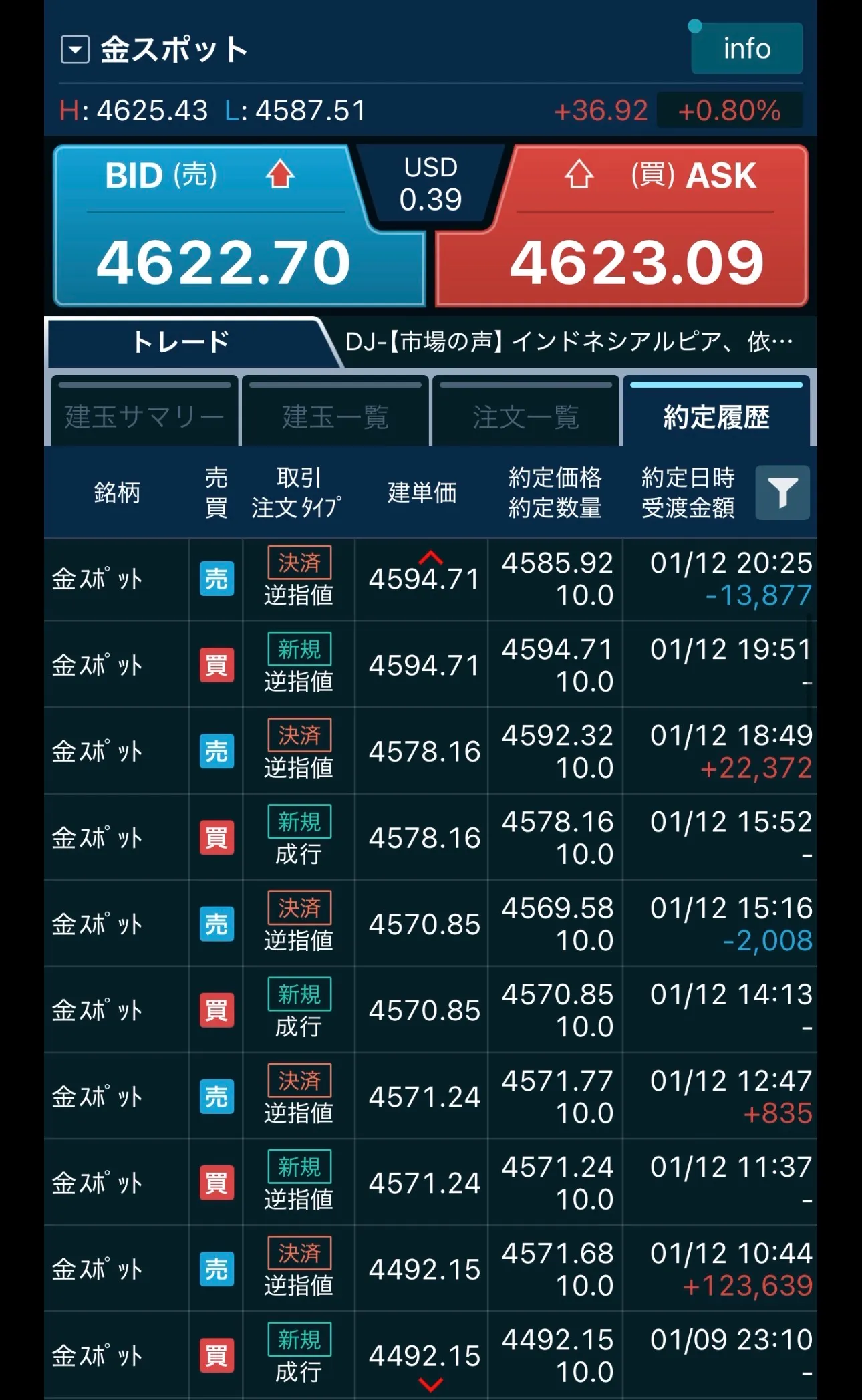Switch to the 建玉サマリー tab
The width and height of the screenshot is (862, 1400).
[x=144, y=416]
